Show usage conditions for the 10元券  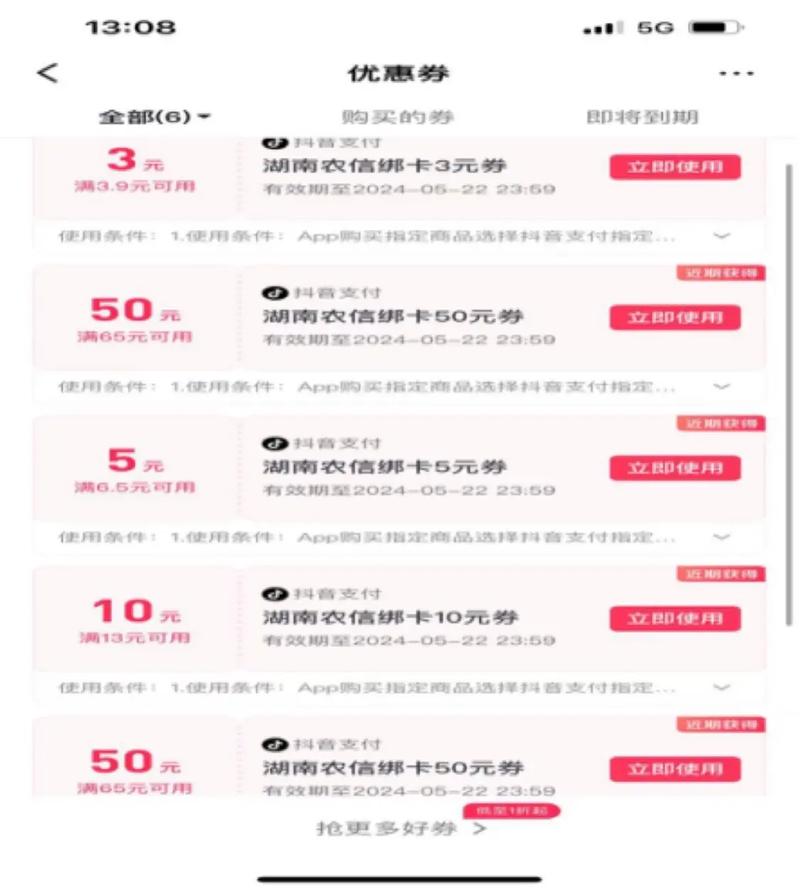point(721,688)
